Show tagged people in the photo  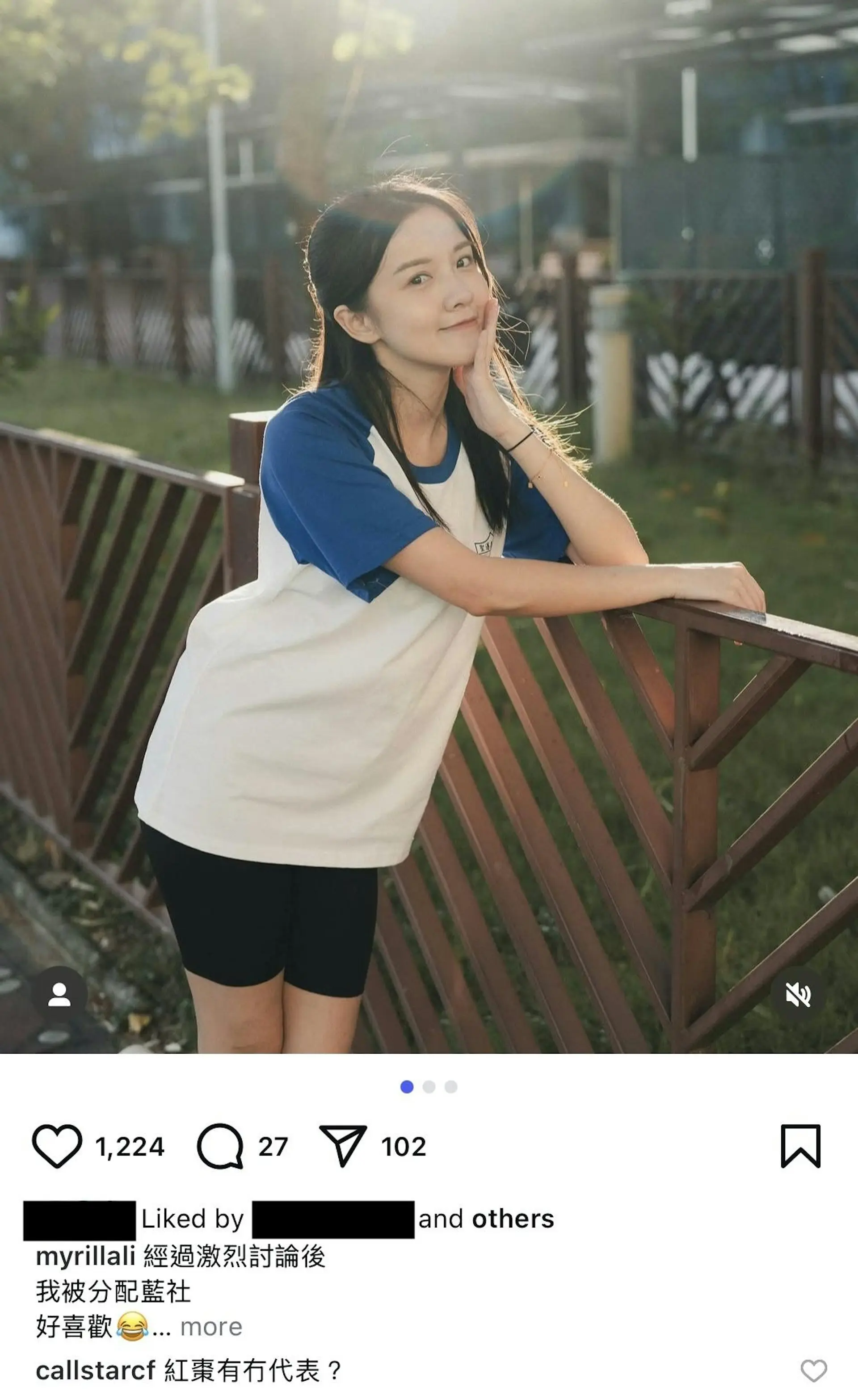point(59,995)
